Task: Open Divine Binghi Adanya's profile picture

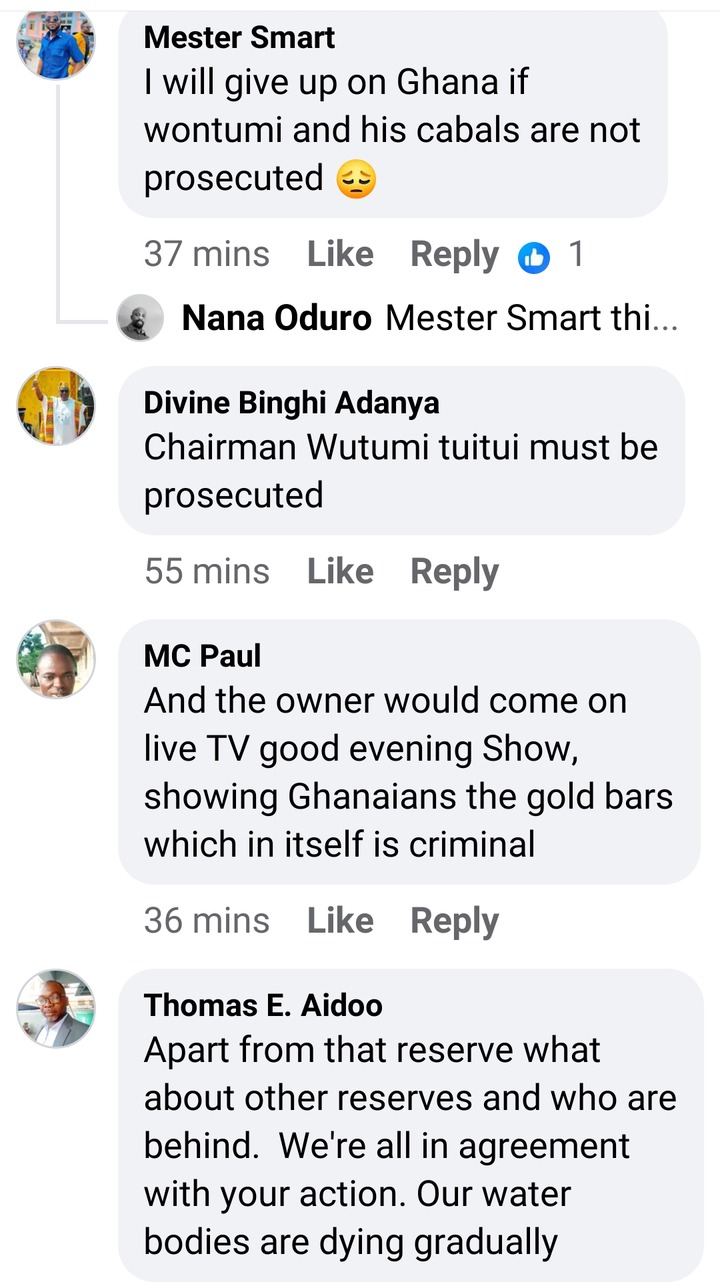Action: [56, 406]
